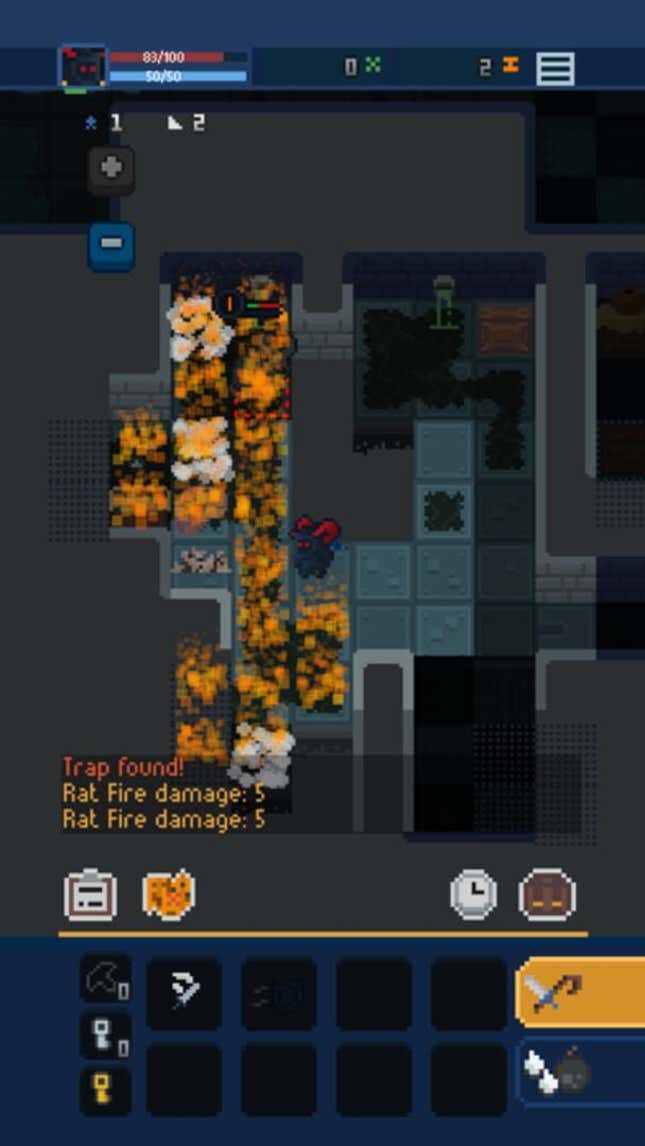Zoom in with the plus button
Image resolution: width=645 pixels, height=1146 pixels.
point(111,169)
